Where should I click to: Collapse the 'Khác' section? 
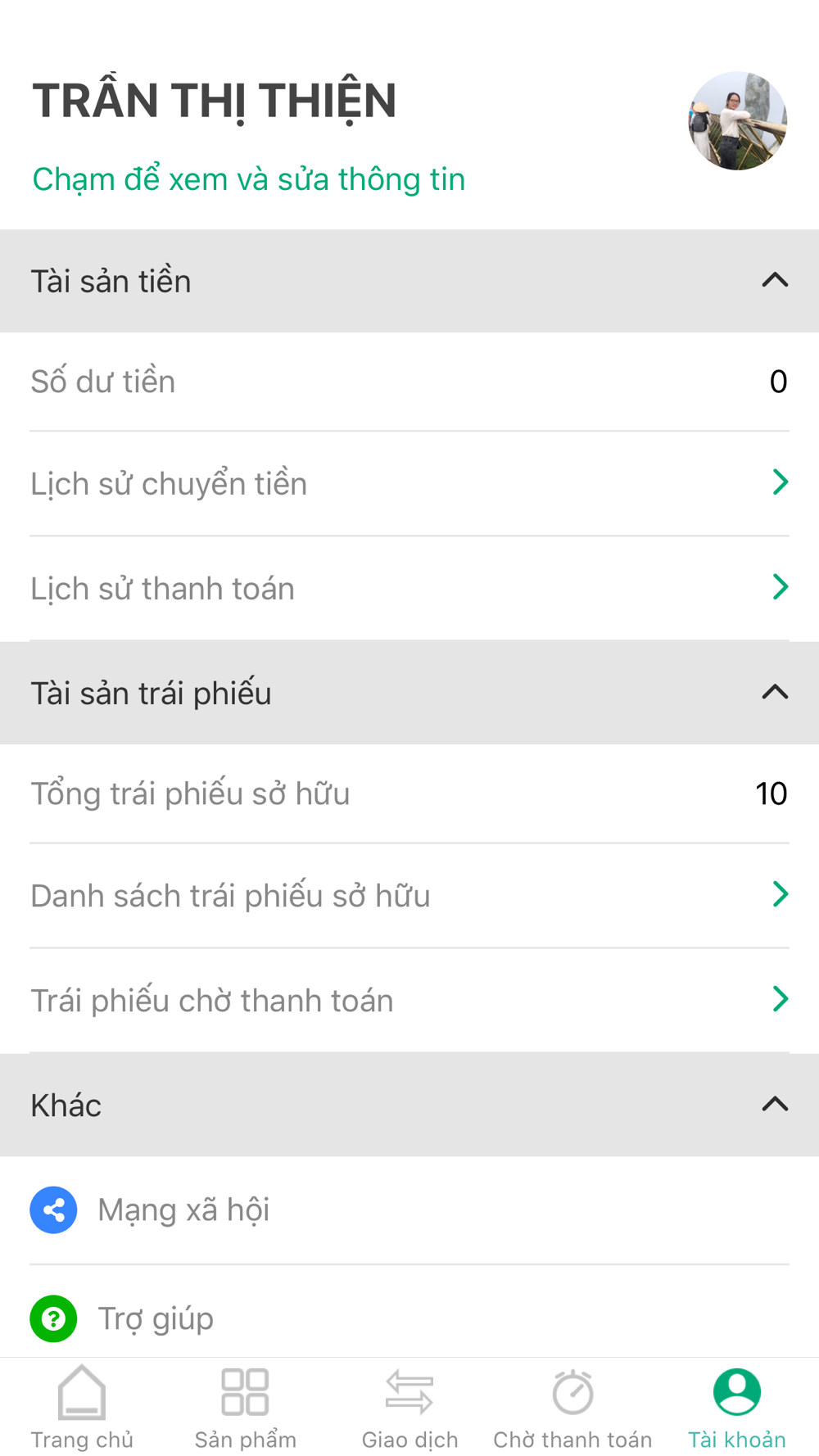(x=409, y=1105)
